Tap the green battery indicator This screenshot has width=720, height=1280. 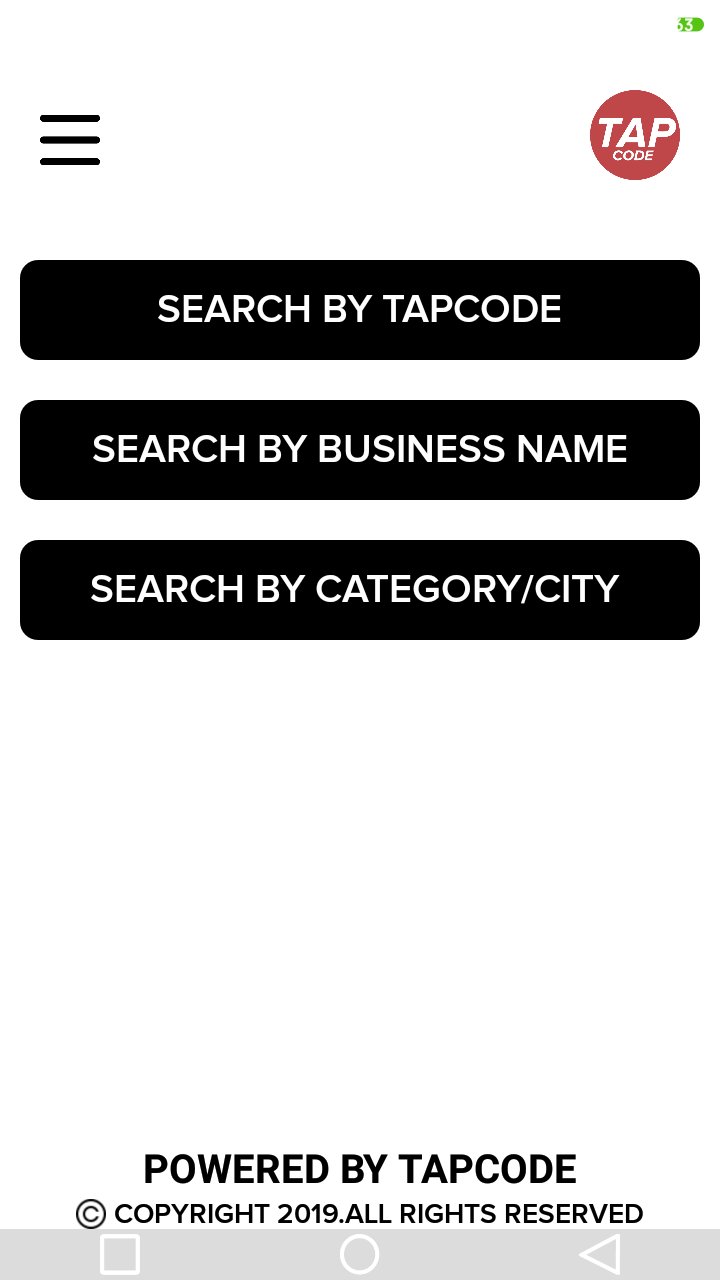[x=688, y=22]
